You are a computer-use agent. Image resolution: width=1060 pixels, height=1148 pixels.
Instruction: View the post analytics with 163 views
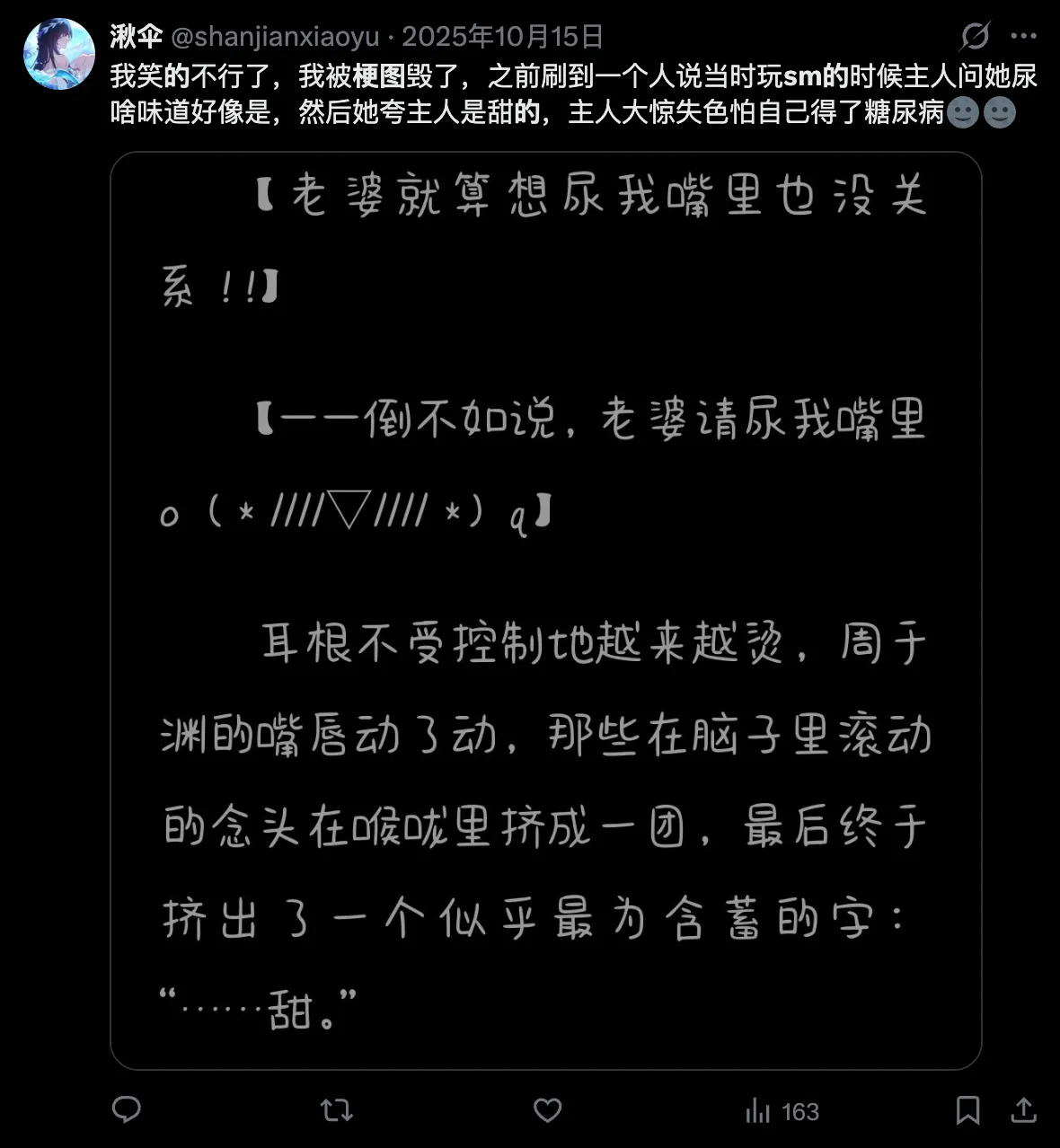(782, 1111)
